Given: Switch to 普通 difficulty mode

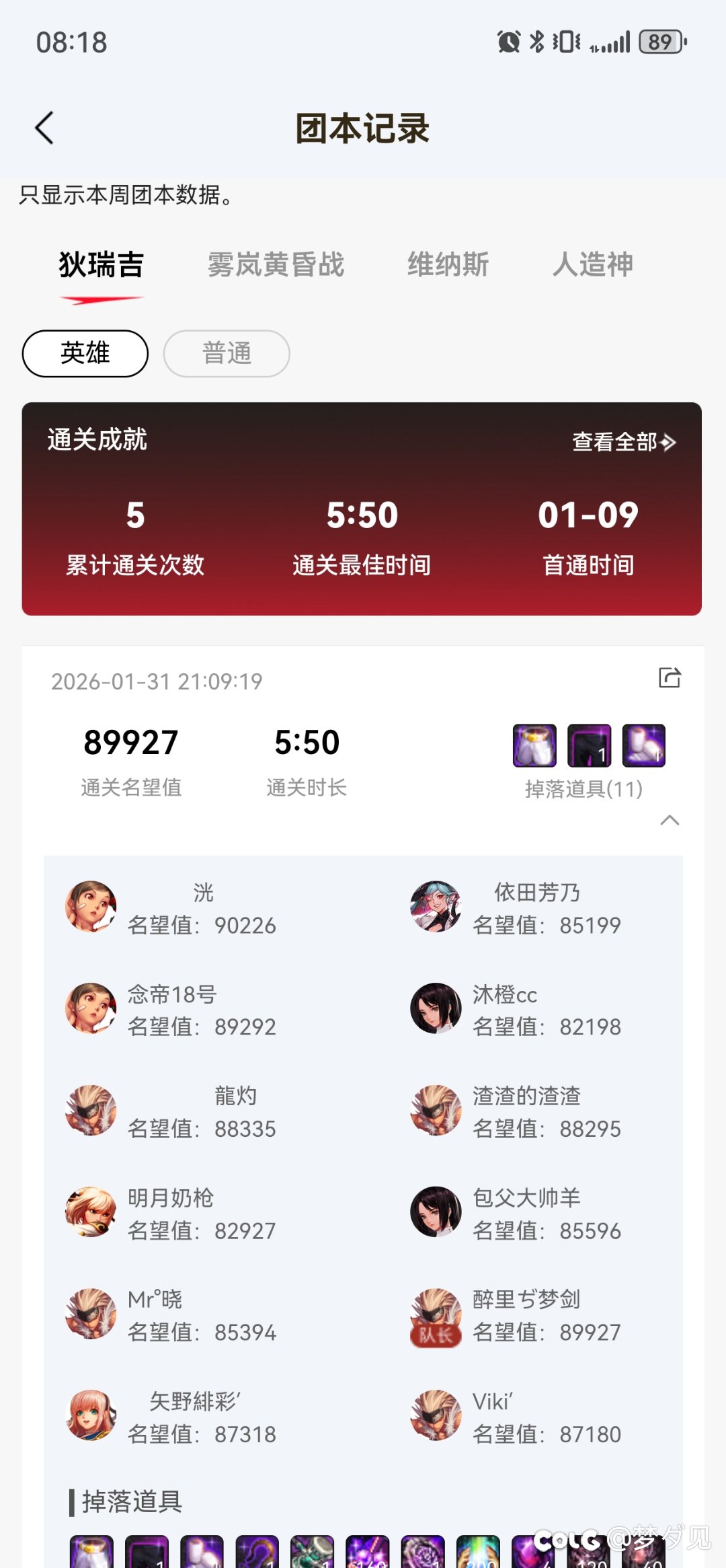Looking at the screenshot, I should [x=226, y=353].
